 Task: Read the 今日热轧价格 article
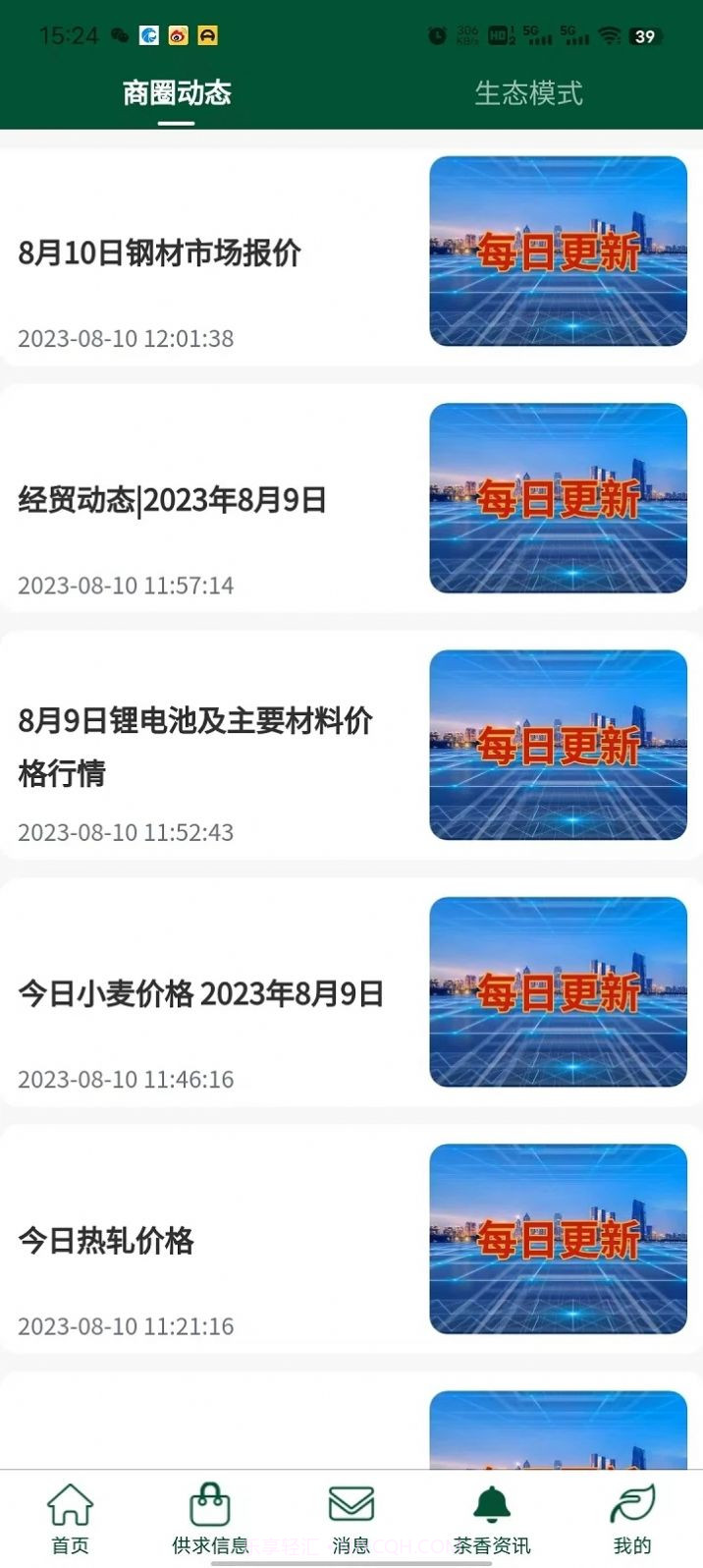tap(107, 1240)
